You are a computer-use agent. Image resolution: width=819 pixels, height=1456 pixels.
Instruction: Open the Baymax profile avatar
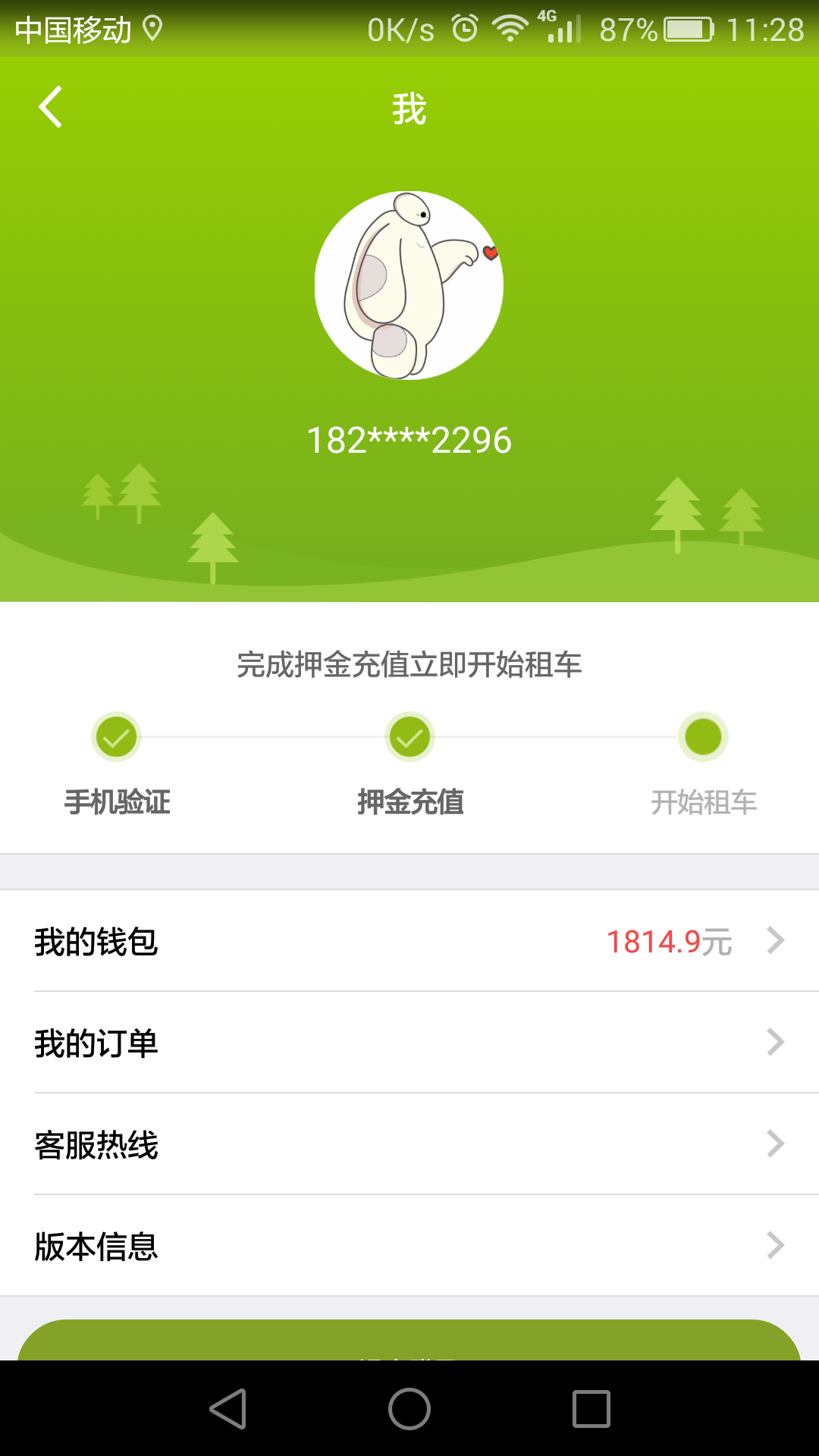pos(409,284)
